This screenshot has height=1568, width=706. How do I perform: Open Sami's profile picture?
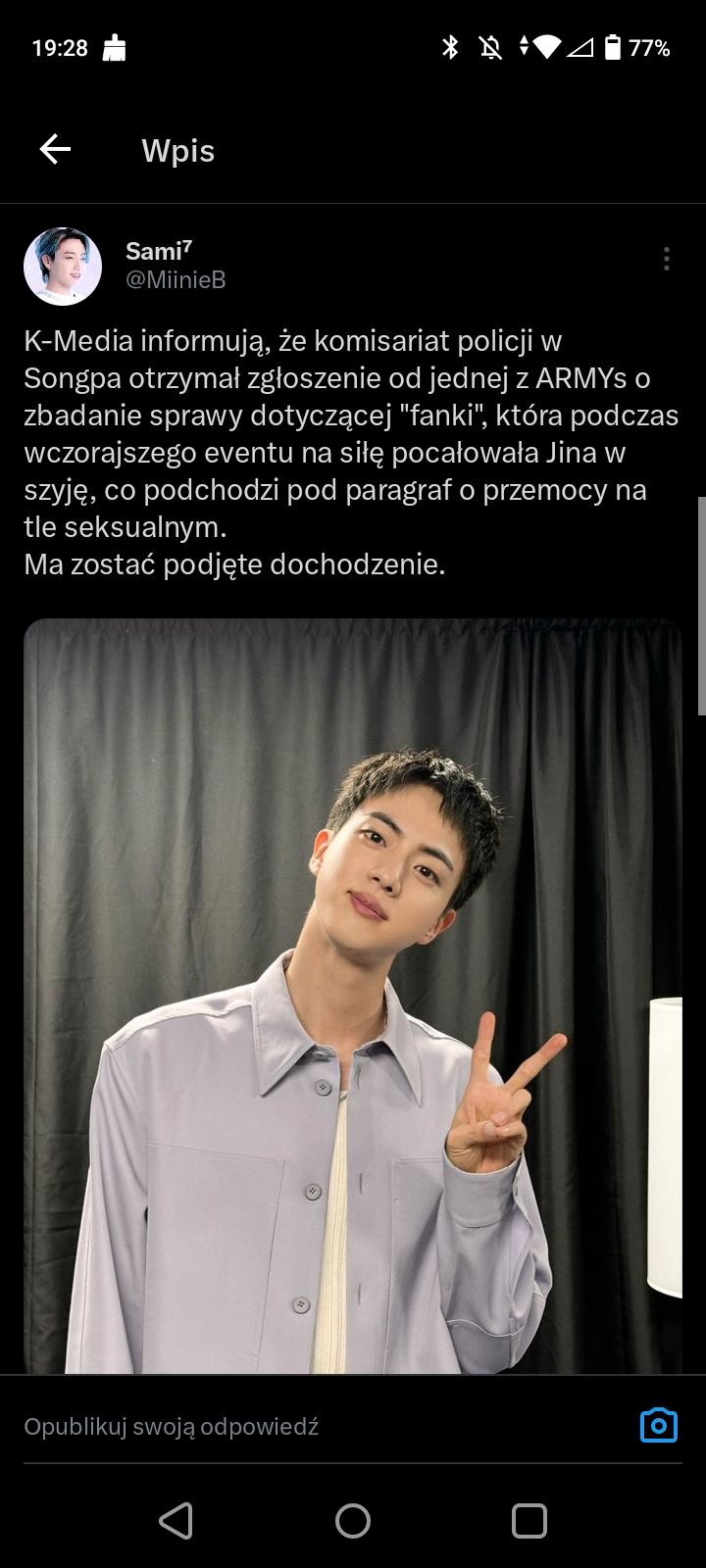pos(63,267)
